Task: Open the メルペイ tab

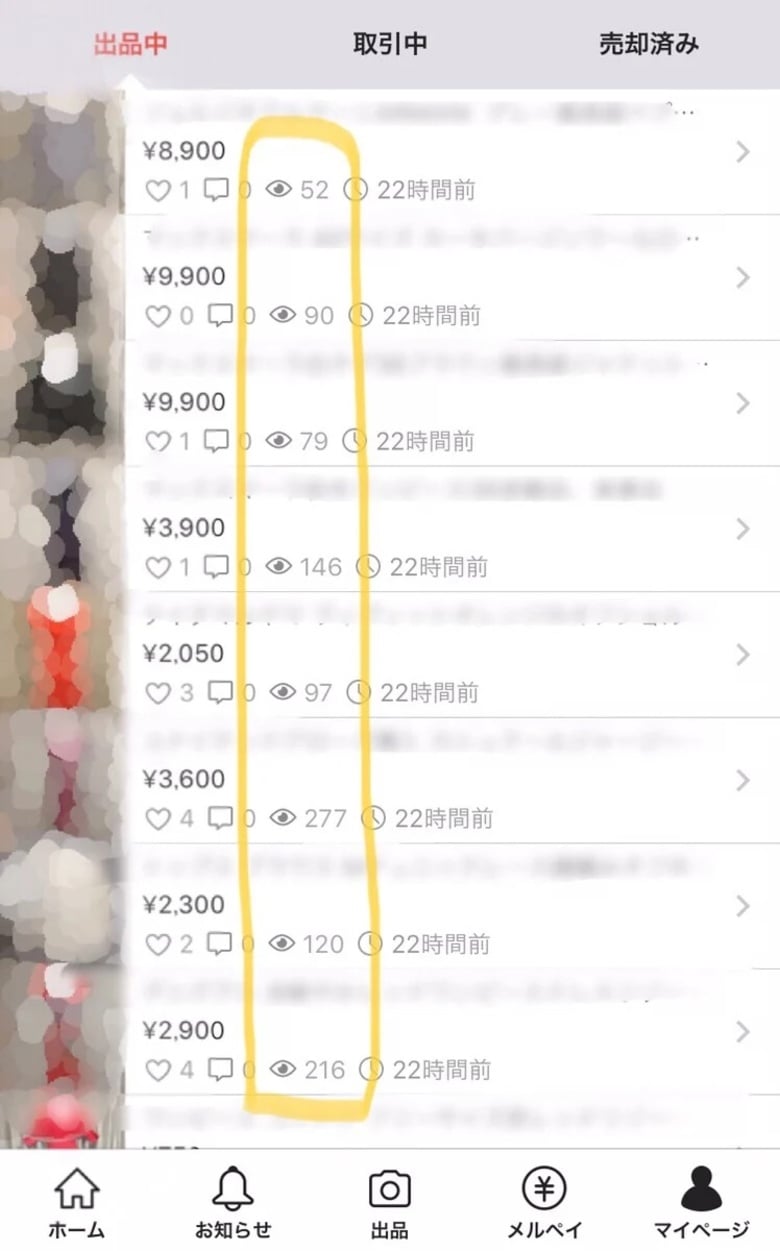Action: [544, 1202]
